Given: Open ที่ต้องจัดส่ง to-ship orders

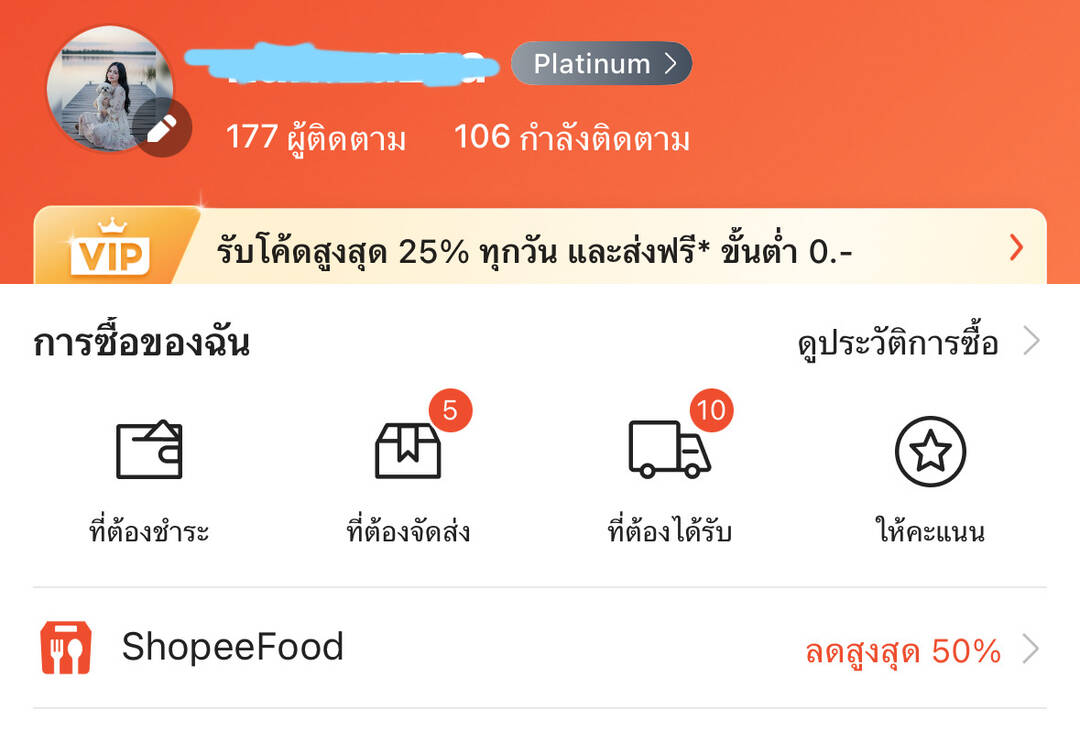Looking at the screenshot, I should (x=408, y=479).
